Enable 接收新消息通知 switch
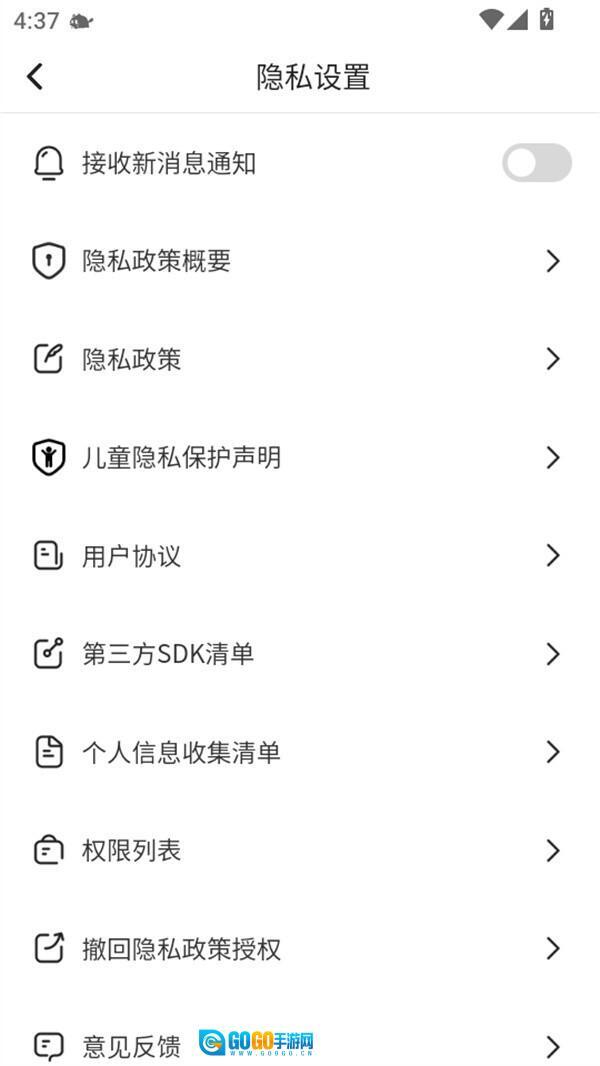Screen dimensions: 600x1066 [536, 163]
